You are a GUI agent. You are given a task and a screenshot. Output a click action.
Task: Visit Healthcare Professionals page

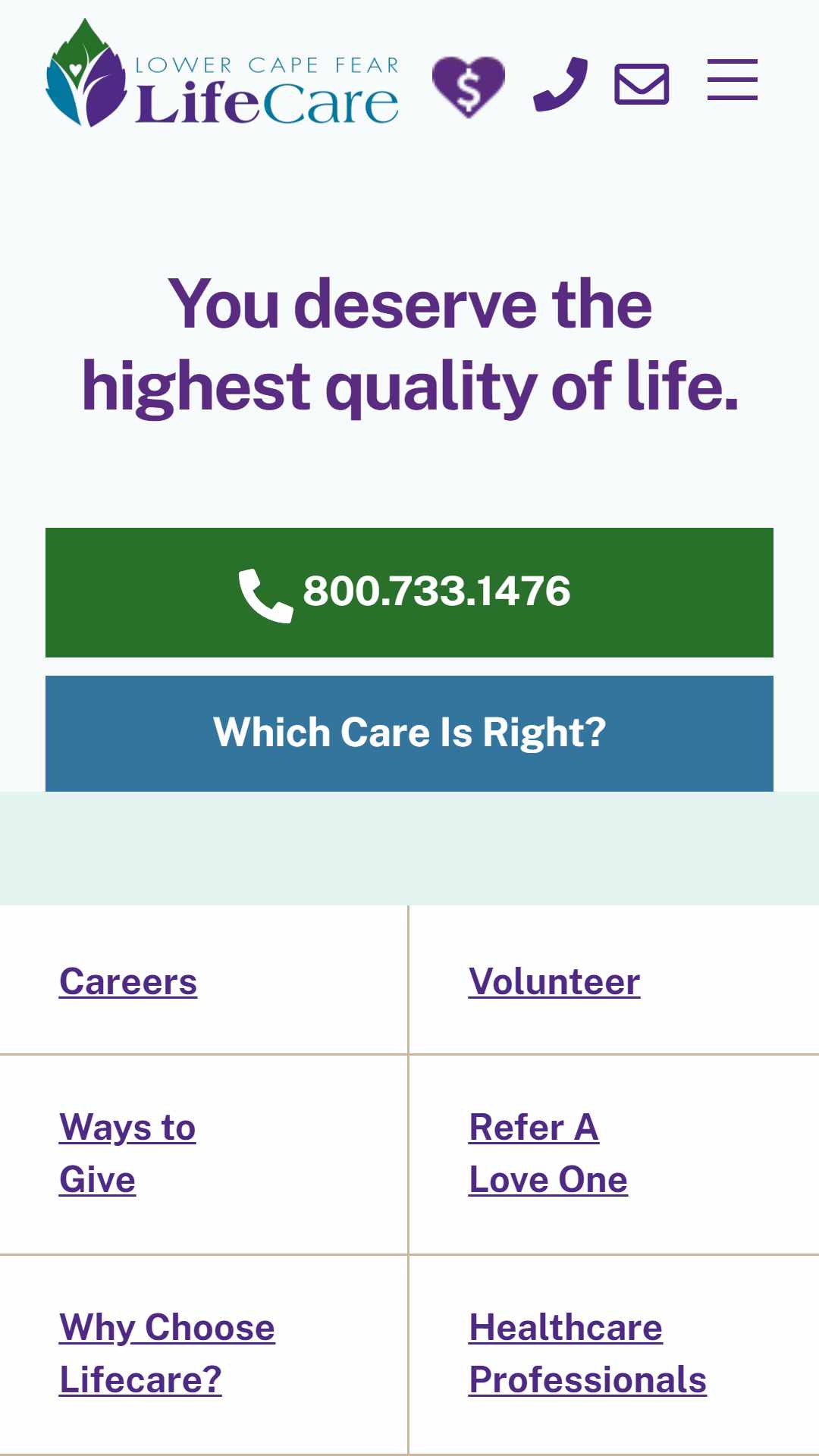(x=588, y=1354)
